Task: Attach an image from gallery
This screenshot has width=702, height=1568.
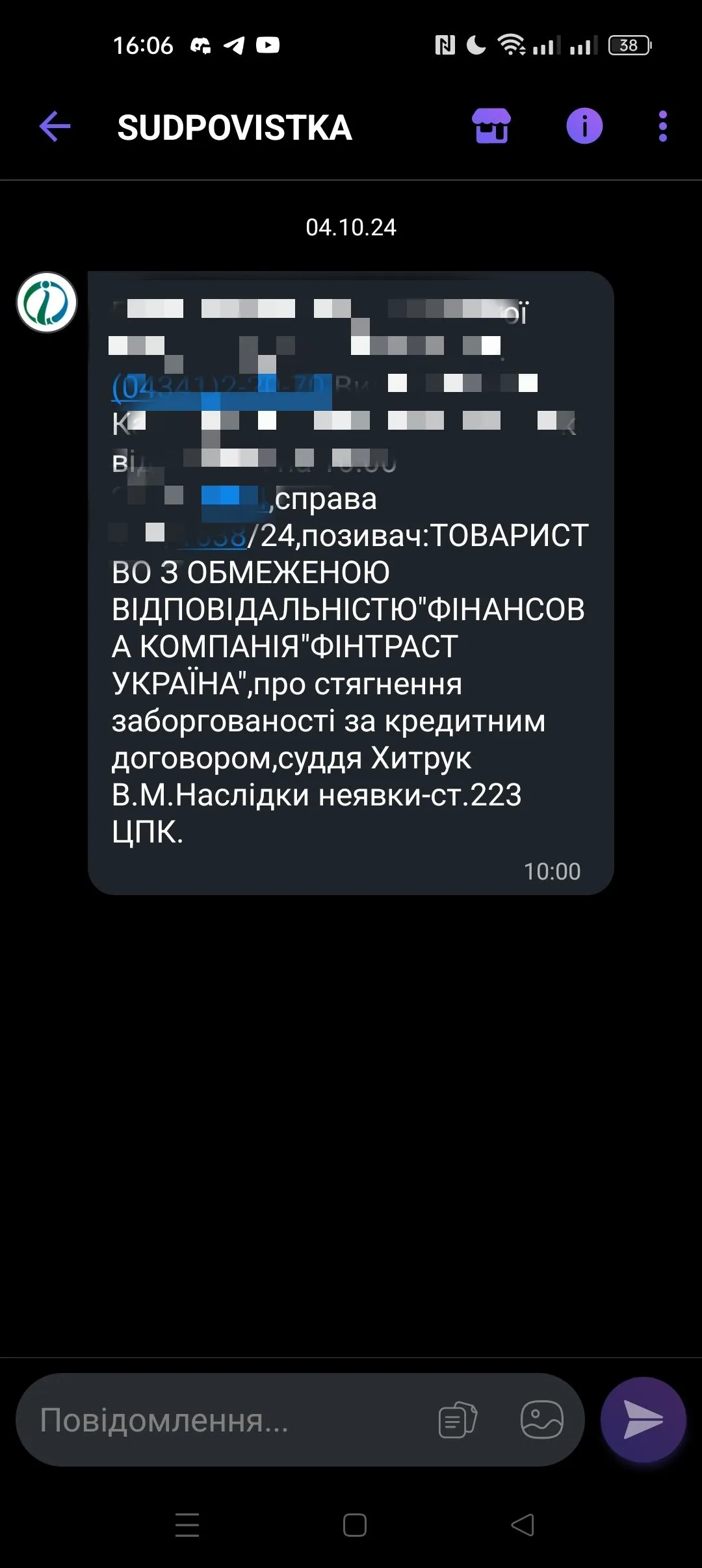Action: pyautogui.click(x=541, y=1420)
